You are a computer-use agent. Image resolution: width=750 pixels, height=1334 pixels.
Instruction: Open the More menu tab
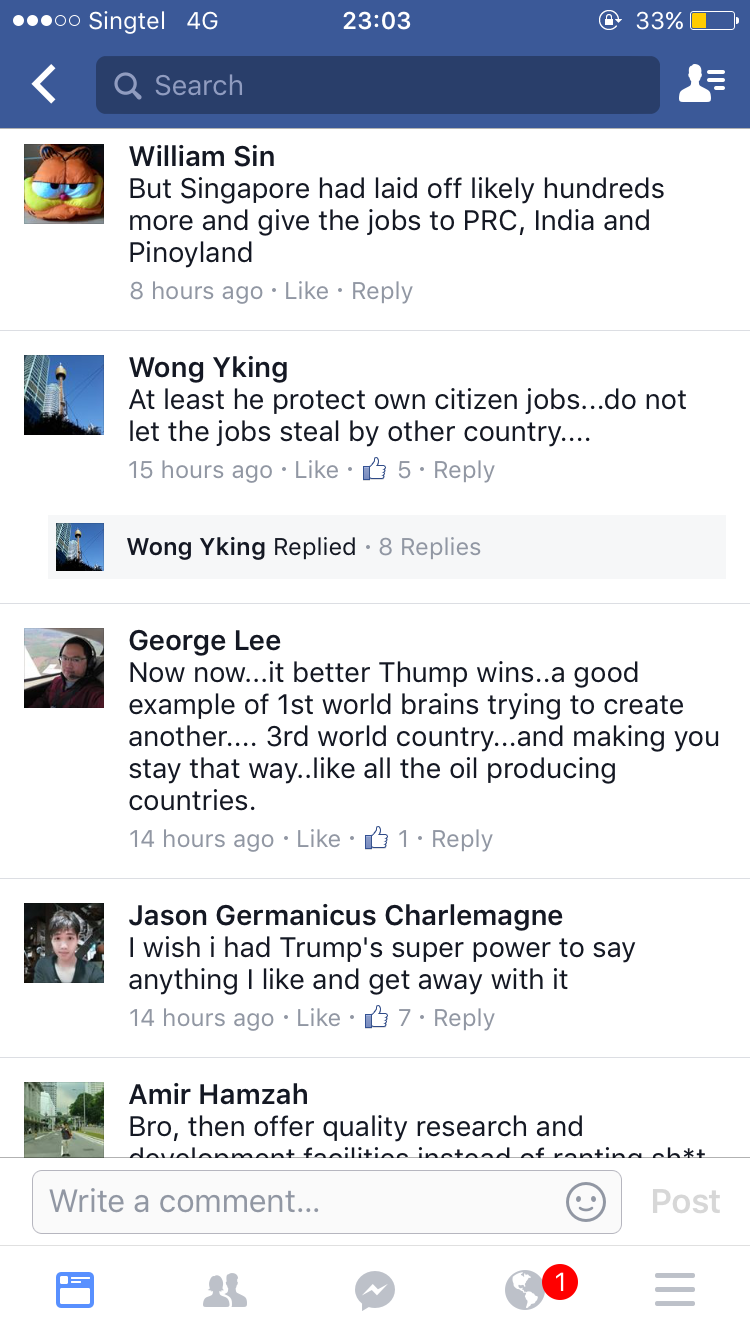tap(675, 1289)
